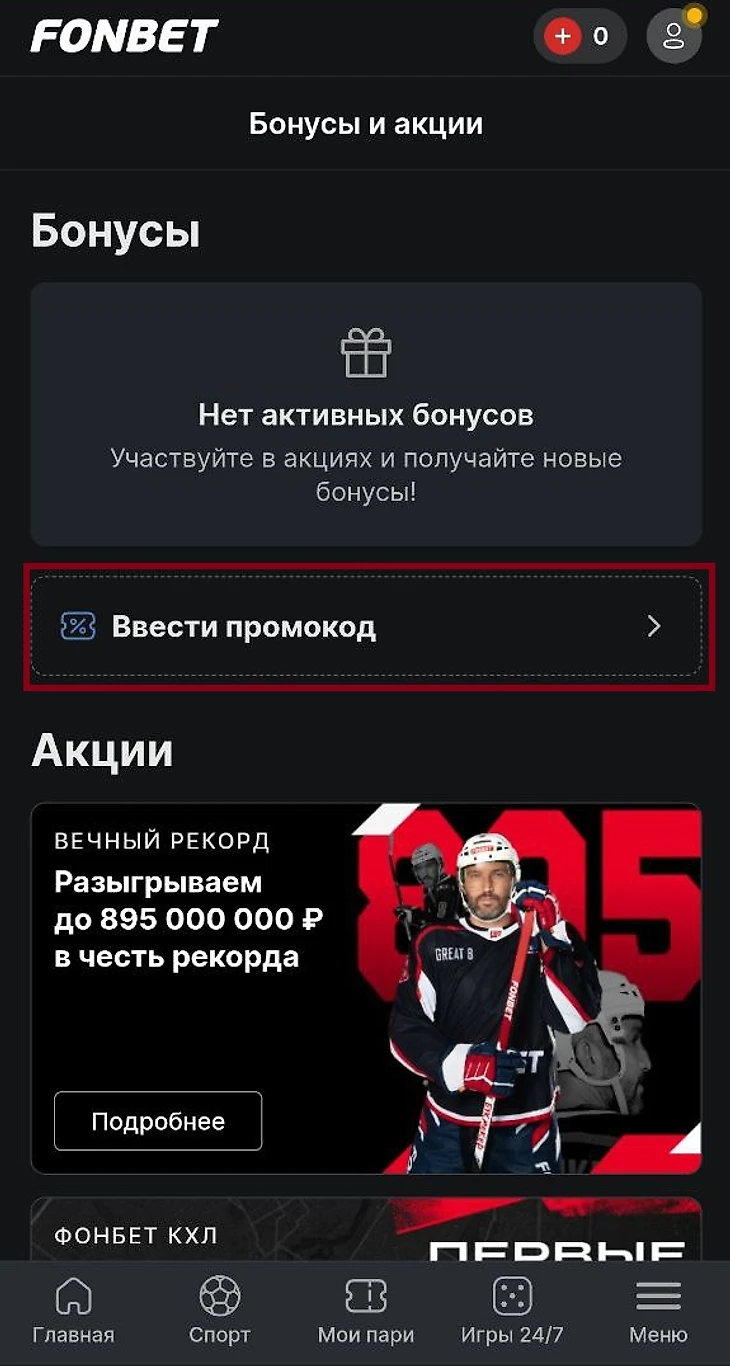Tap the FONBET logo to go home

pos(125,37)
